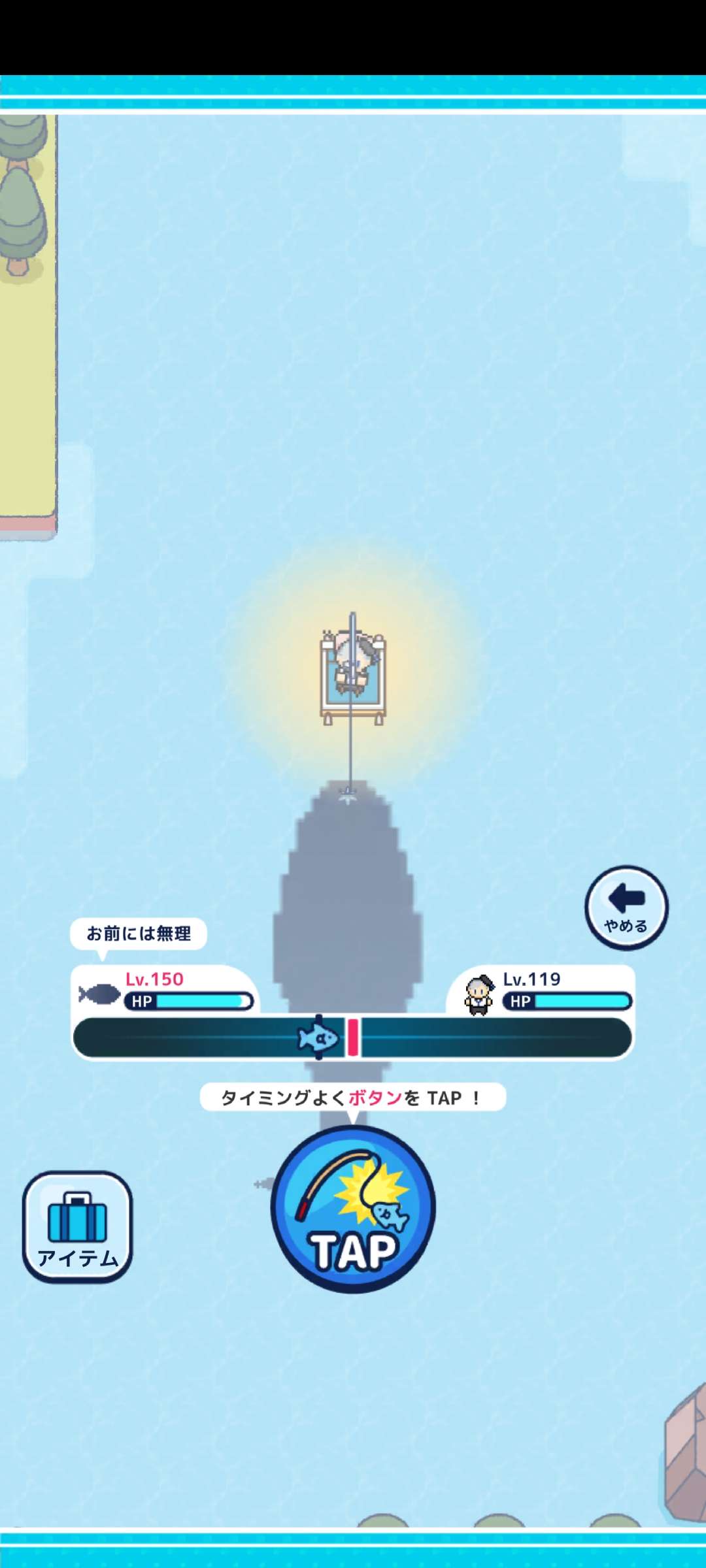Tap the round TAP fishing button
The height and width of the screenshot is (1568, 706).
click(353, 1209)
